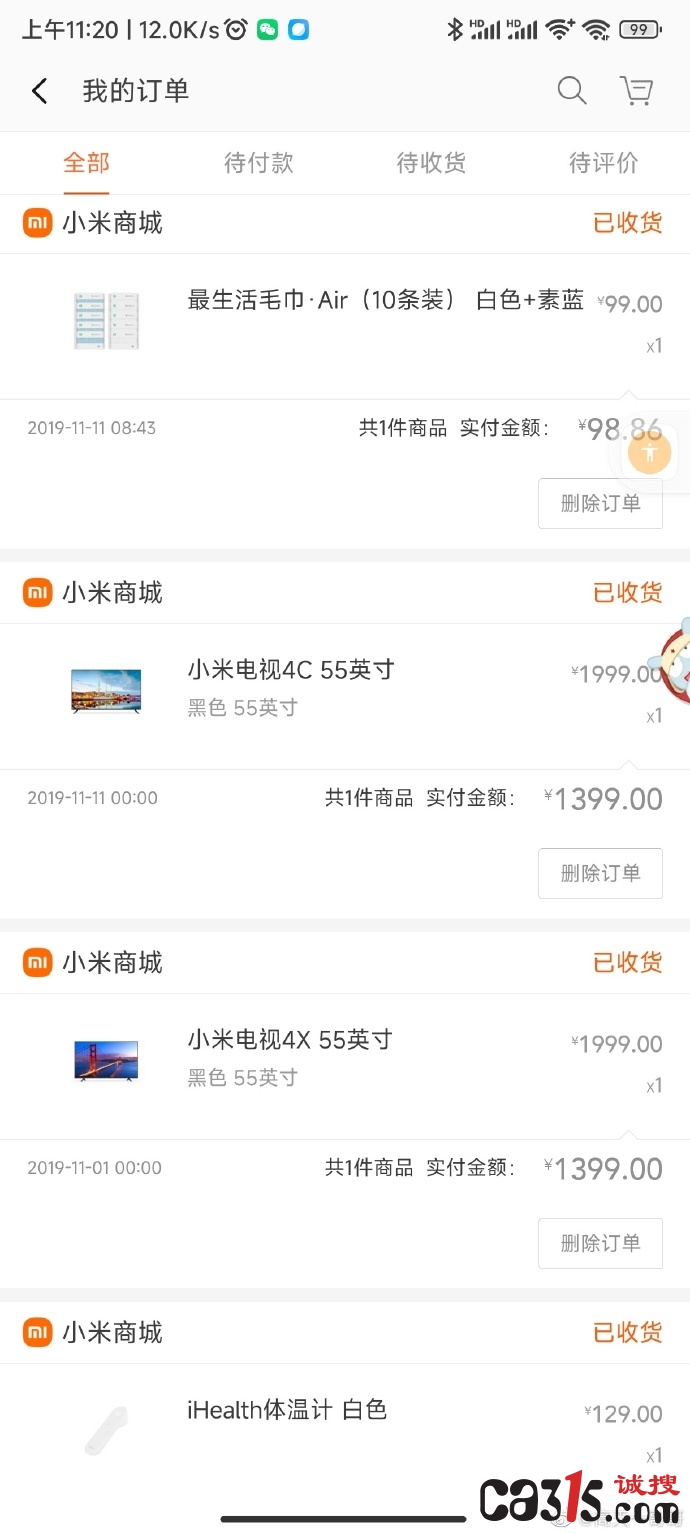This screenshot has width=690, height=1534.
Task: Go back from My Orders
Action: click(x=39, y=91)
